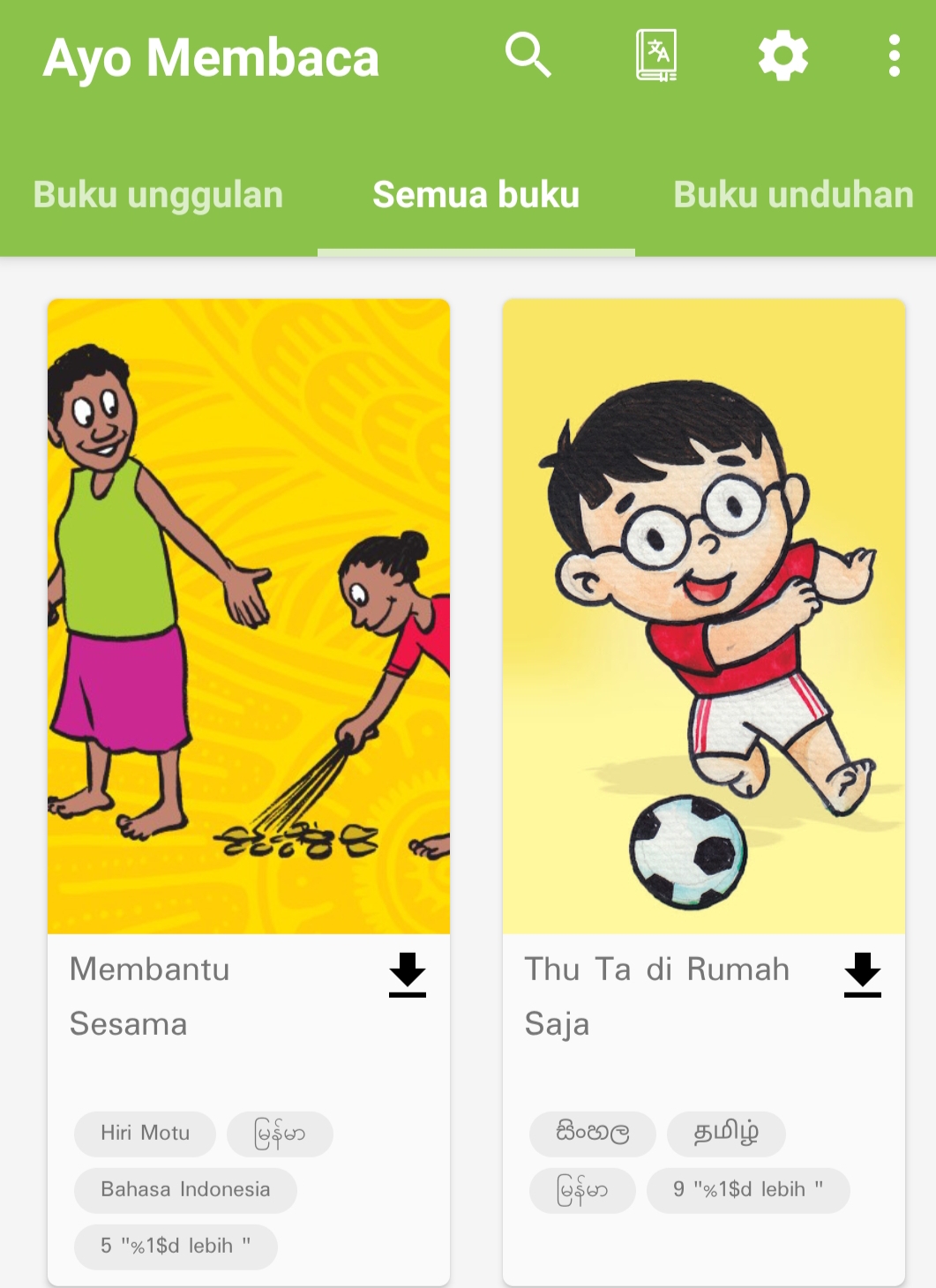The image size is (936, 1288).
Task: Open the language selection icon
Action: 656,56
